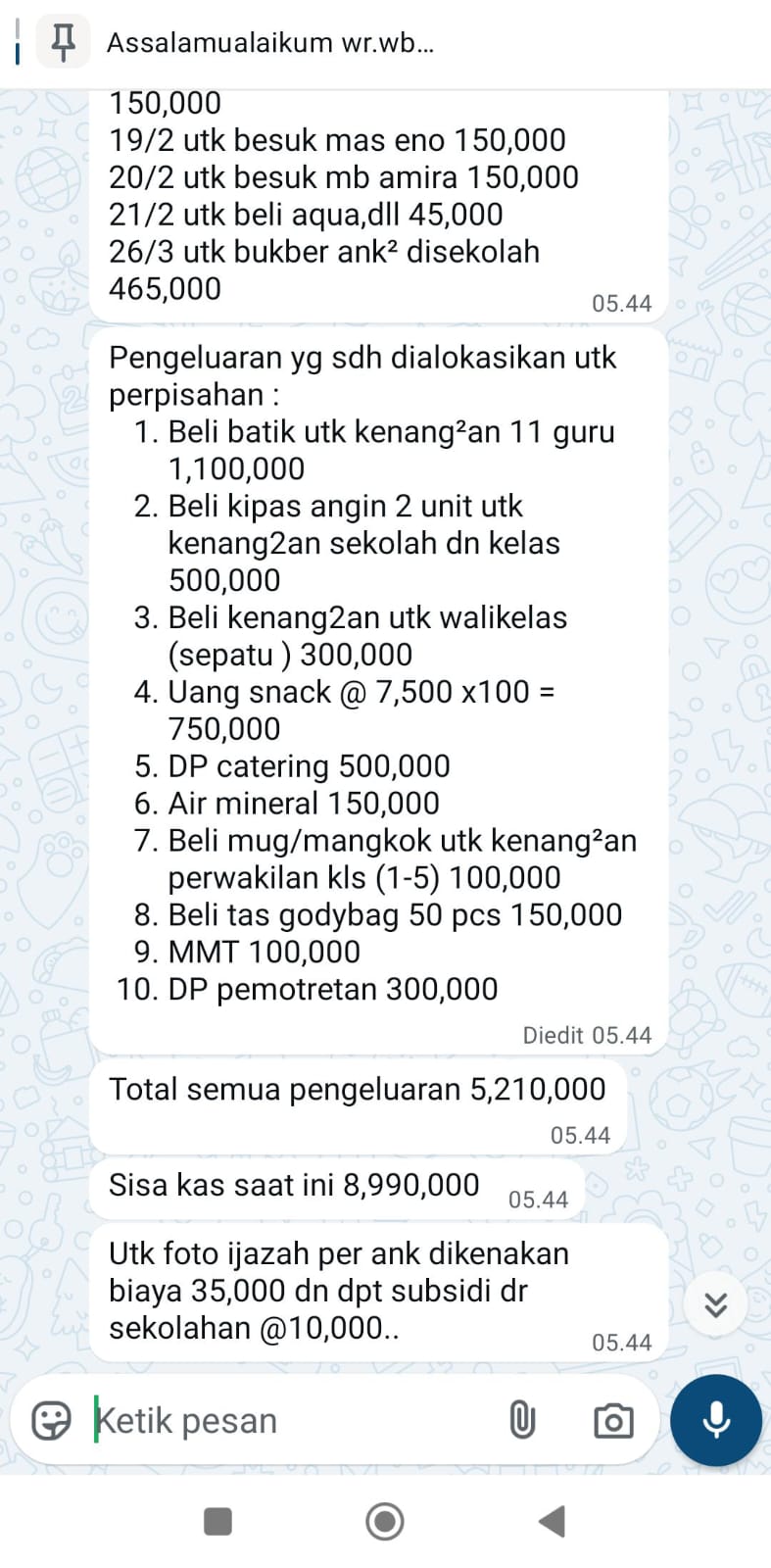Image resolution: width=771 pixels, height=1568 pixels.
Task: Open the emoji and sticker picker
Action: point(52,1420)
